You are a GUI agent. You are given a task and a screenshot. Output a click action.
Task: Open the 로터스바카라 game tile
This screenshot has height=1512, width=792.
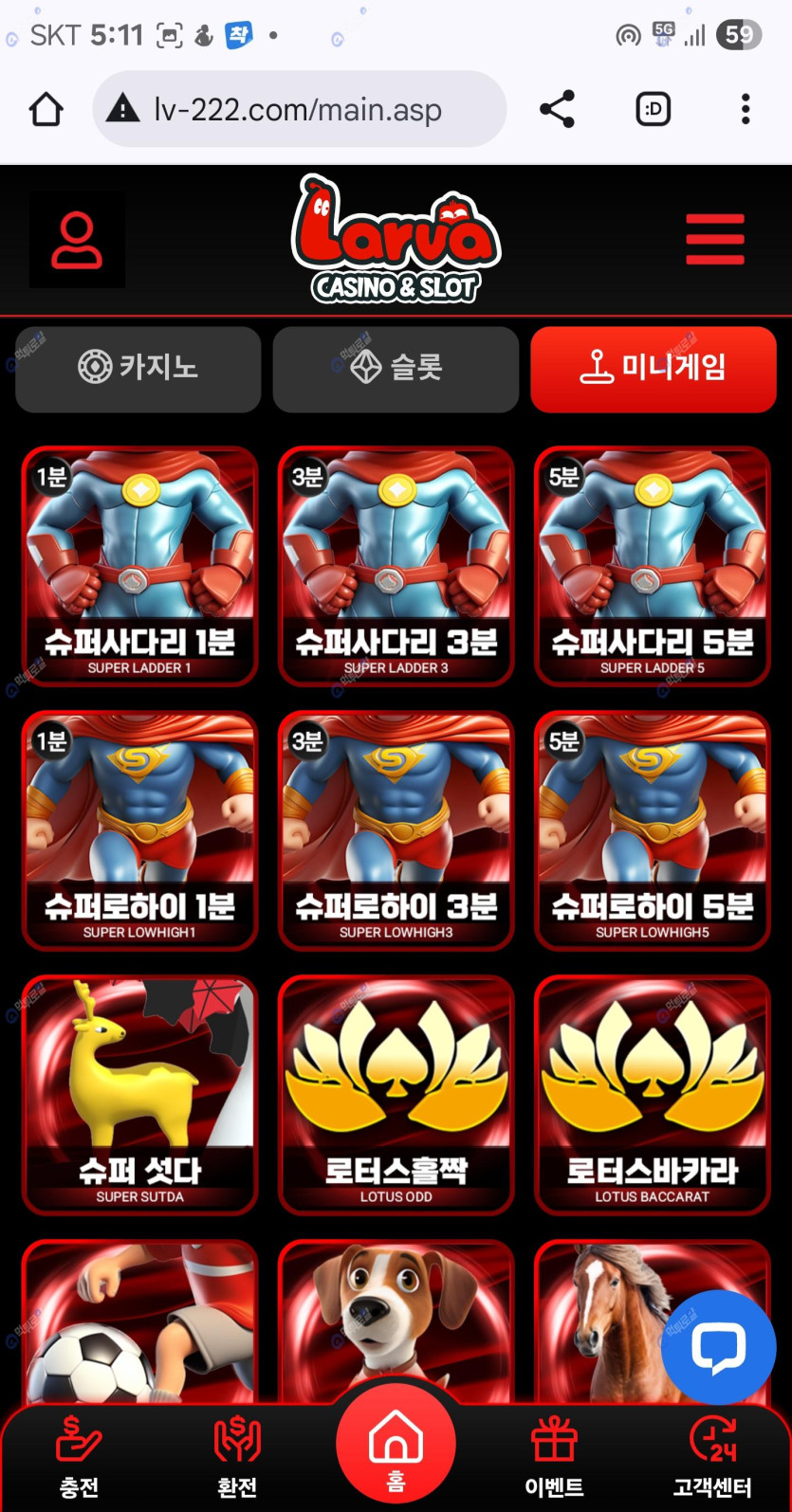pyautogui.click(x=653, y=1094)
